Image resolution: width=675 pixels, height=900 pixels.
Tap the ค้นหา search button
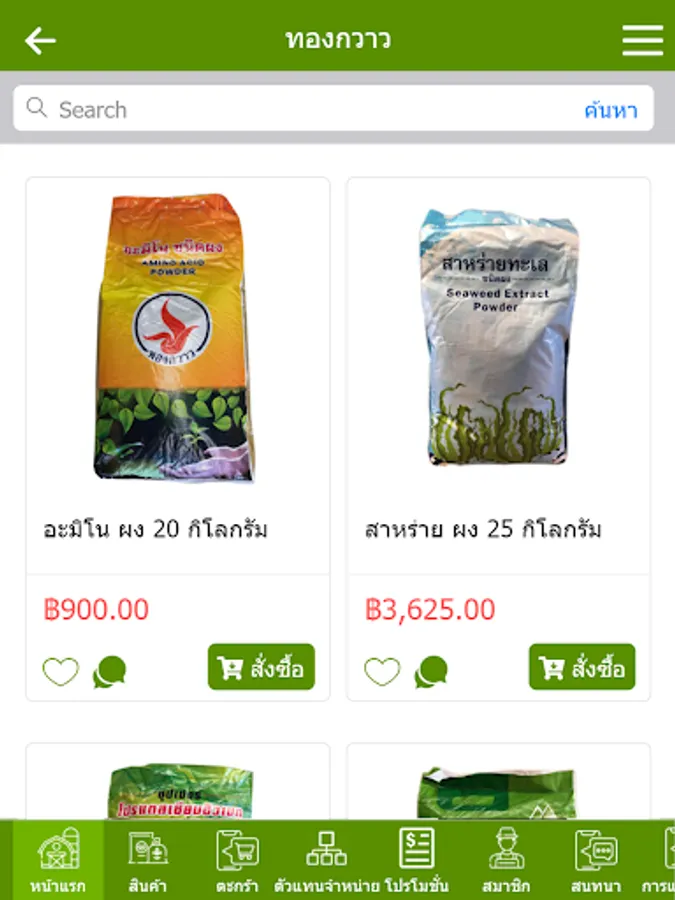coord(610,110)
